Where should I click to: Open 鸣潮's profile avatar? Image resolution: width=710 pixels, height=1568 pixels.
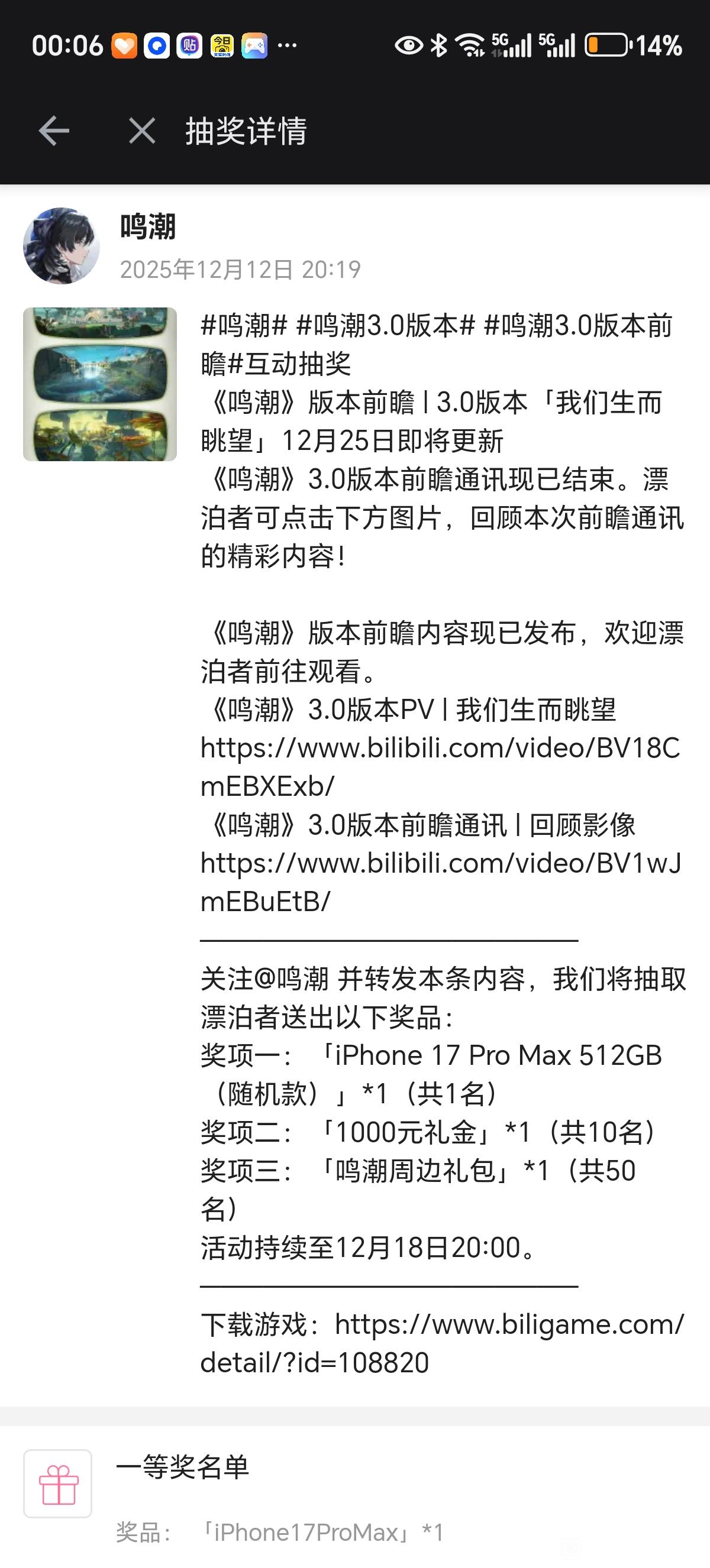(x=62, y=246)
